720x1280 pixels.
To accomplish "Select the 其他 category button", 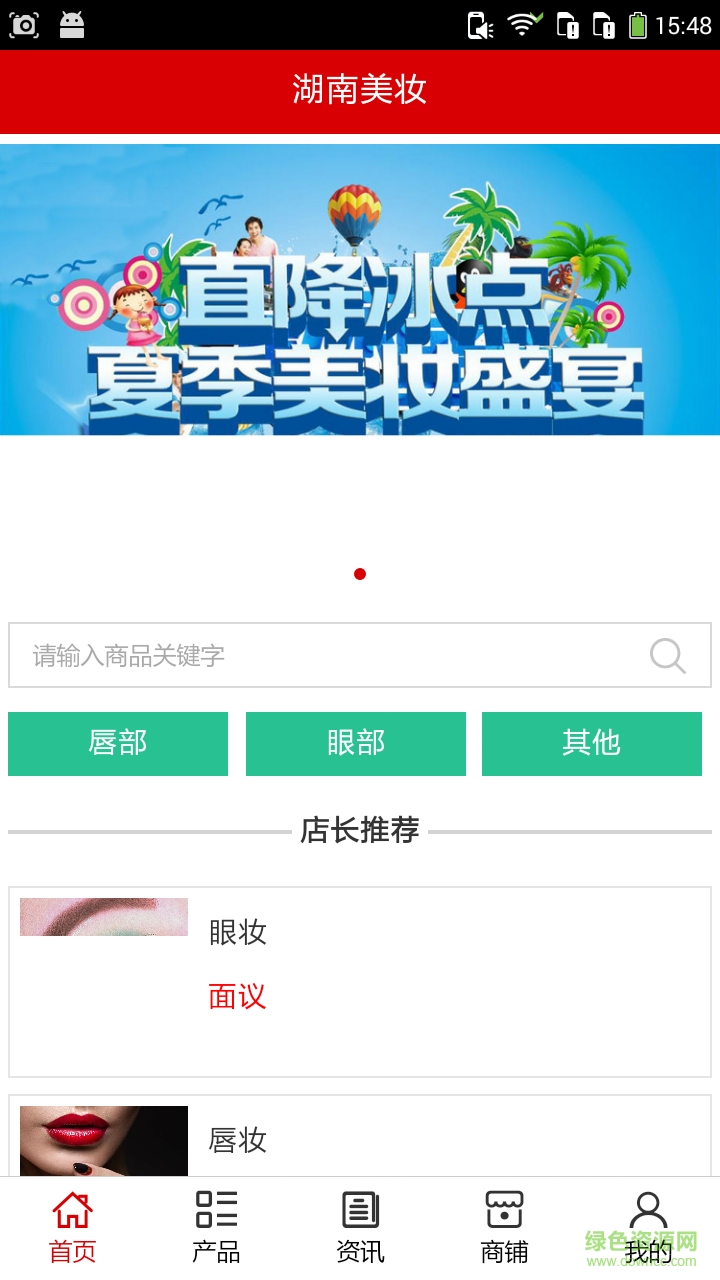I will pyautogui.click(x=592, y=743).
